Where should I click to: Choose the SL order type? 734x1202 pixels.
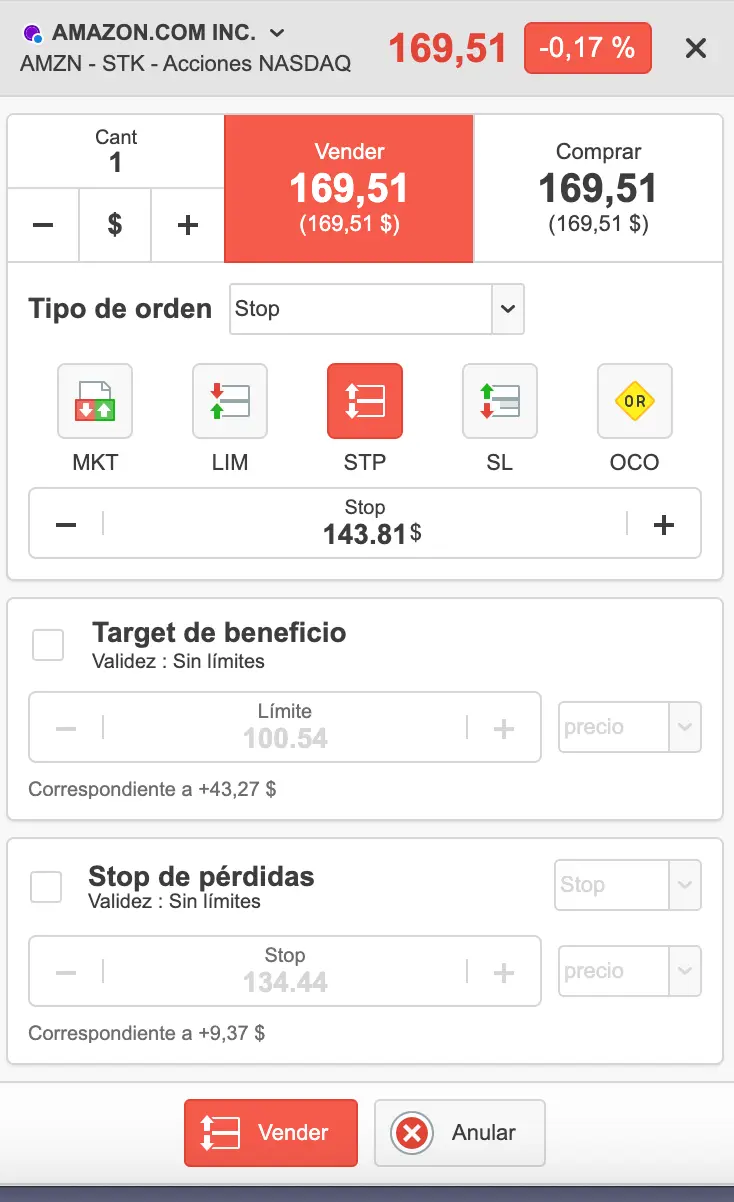pyautogui.click(x=500, y=401)
